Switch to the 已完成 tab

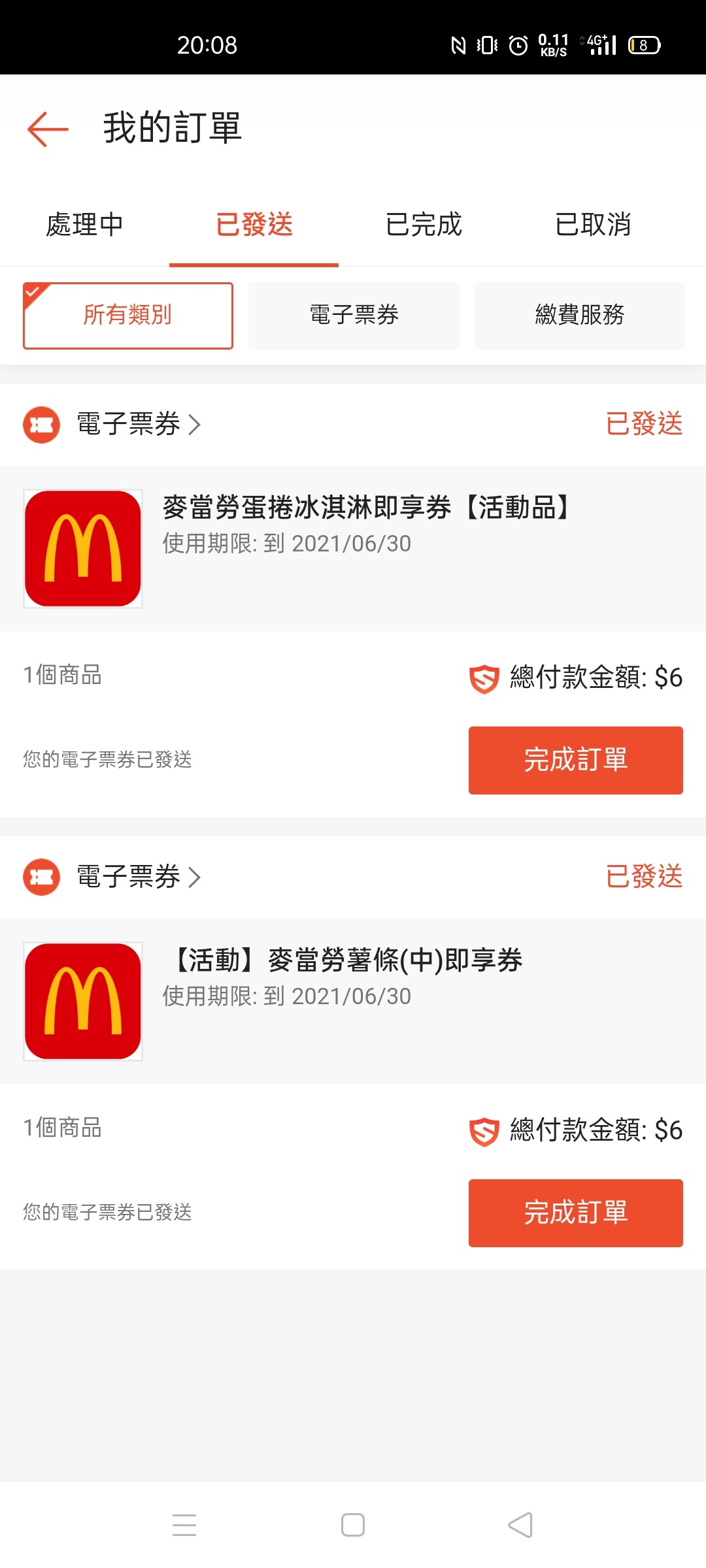[424, 224]
